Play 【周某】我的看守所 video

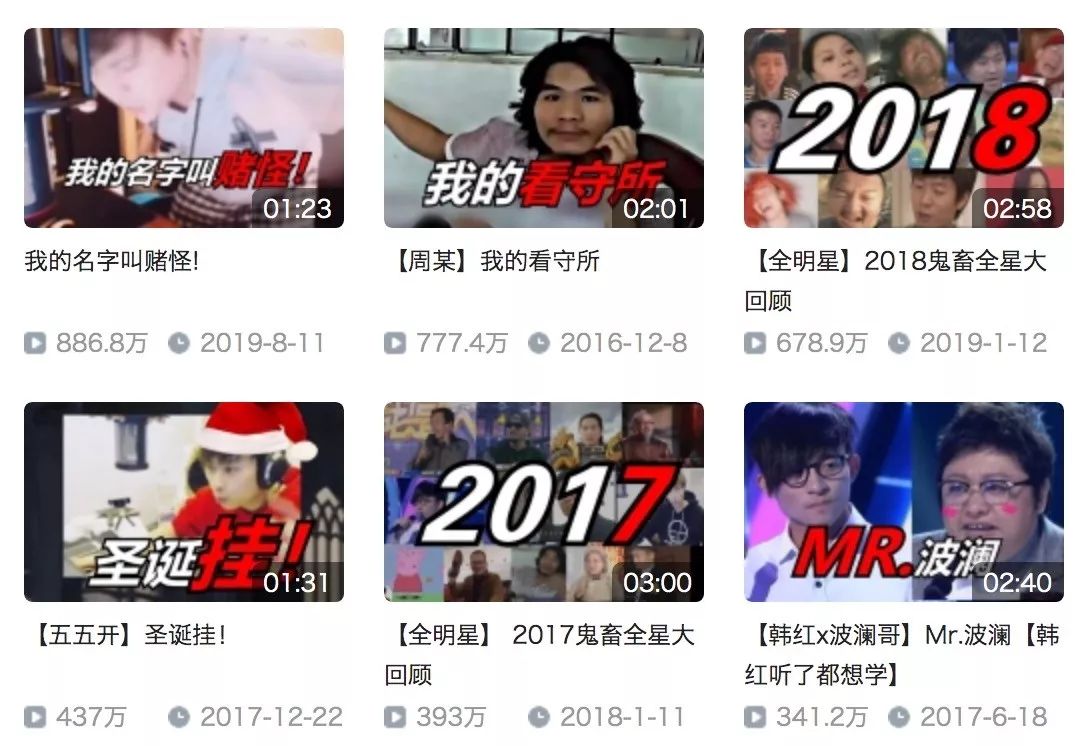click(x=543, y=128)
